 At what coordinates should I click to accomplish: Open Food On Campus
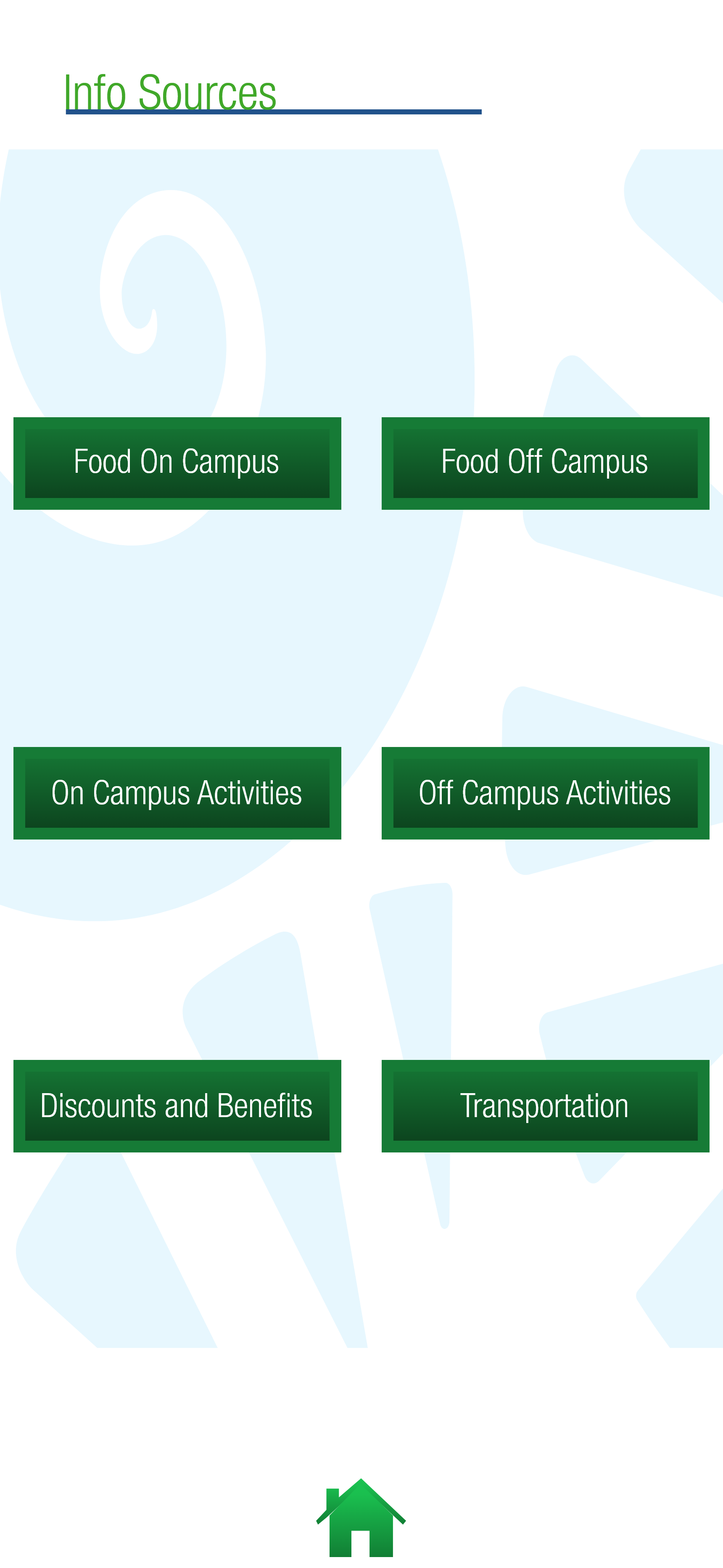[x=177, y=463]
